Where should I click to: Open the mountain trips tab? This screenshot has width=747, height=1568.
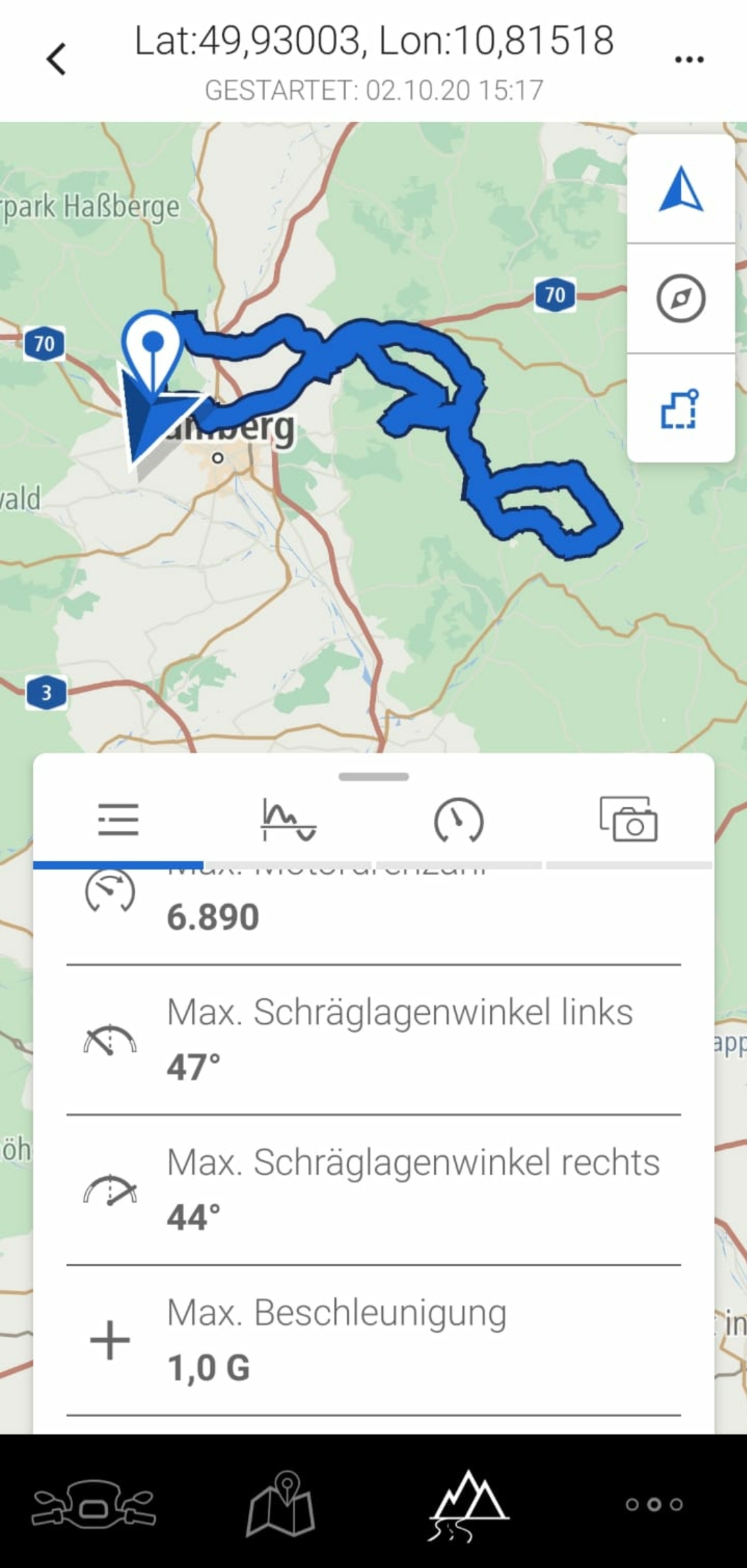click(x=469, y=1504)
